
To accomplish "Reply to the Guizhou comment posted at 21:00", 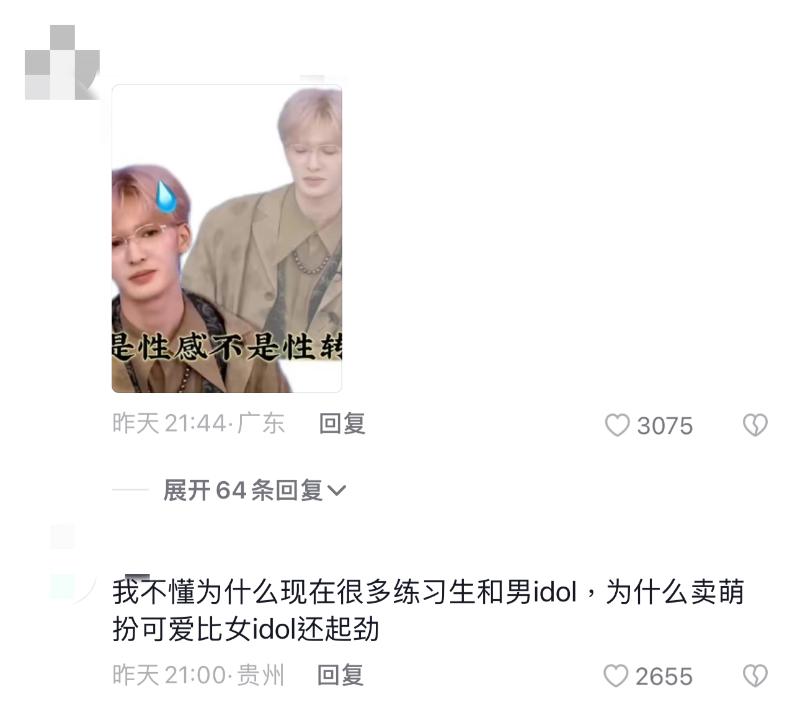I will tap(341, 675).
